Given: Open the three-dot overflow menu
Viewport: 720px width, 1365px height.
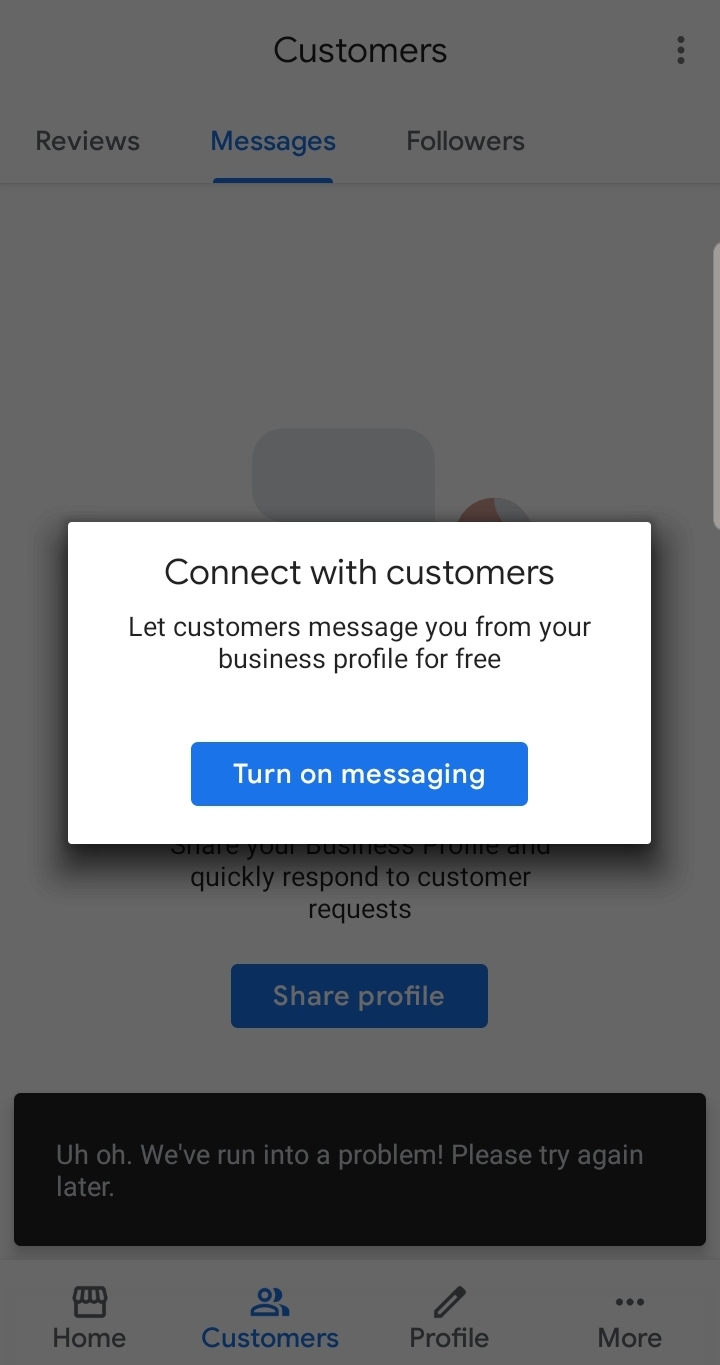Looking at the screenshot, I should click(680, 49).
